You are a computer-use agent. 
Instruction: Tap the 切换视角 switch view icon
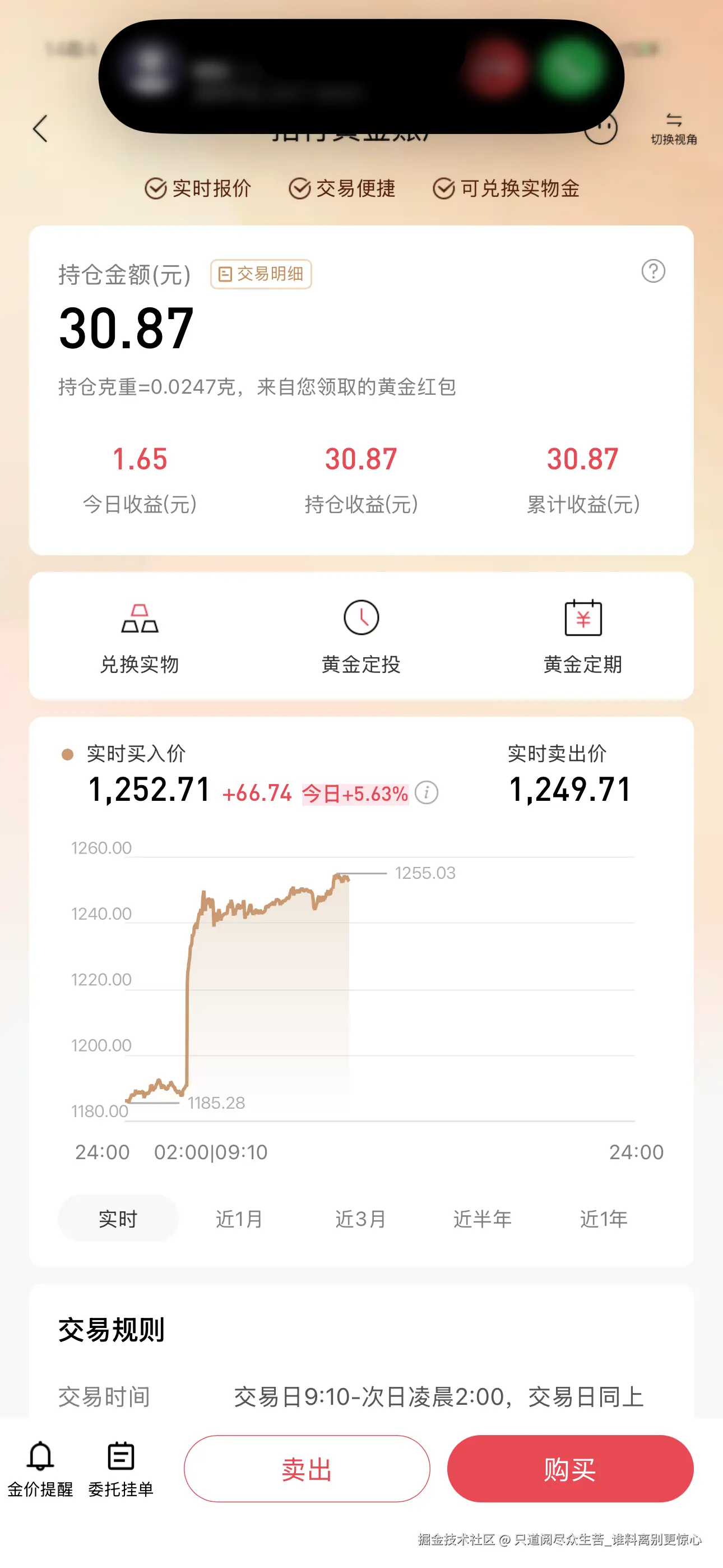673,126
